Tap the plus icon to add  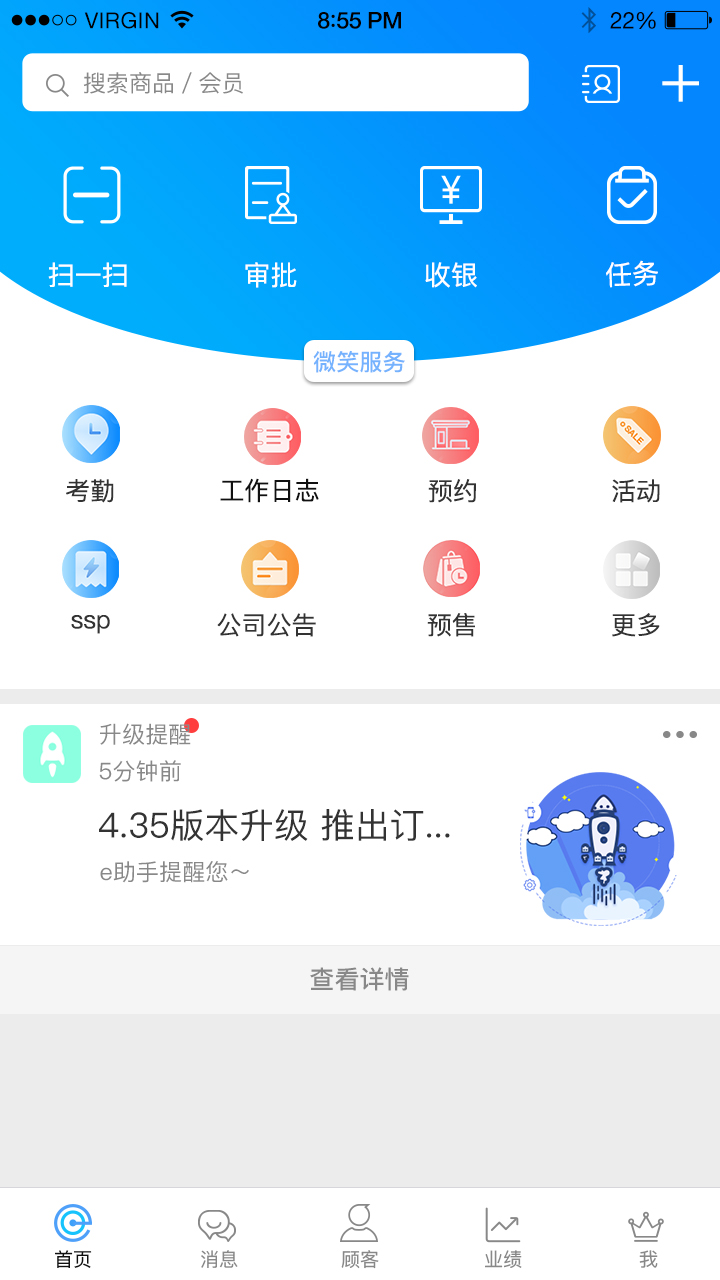[x=680, y=83]
